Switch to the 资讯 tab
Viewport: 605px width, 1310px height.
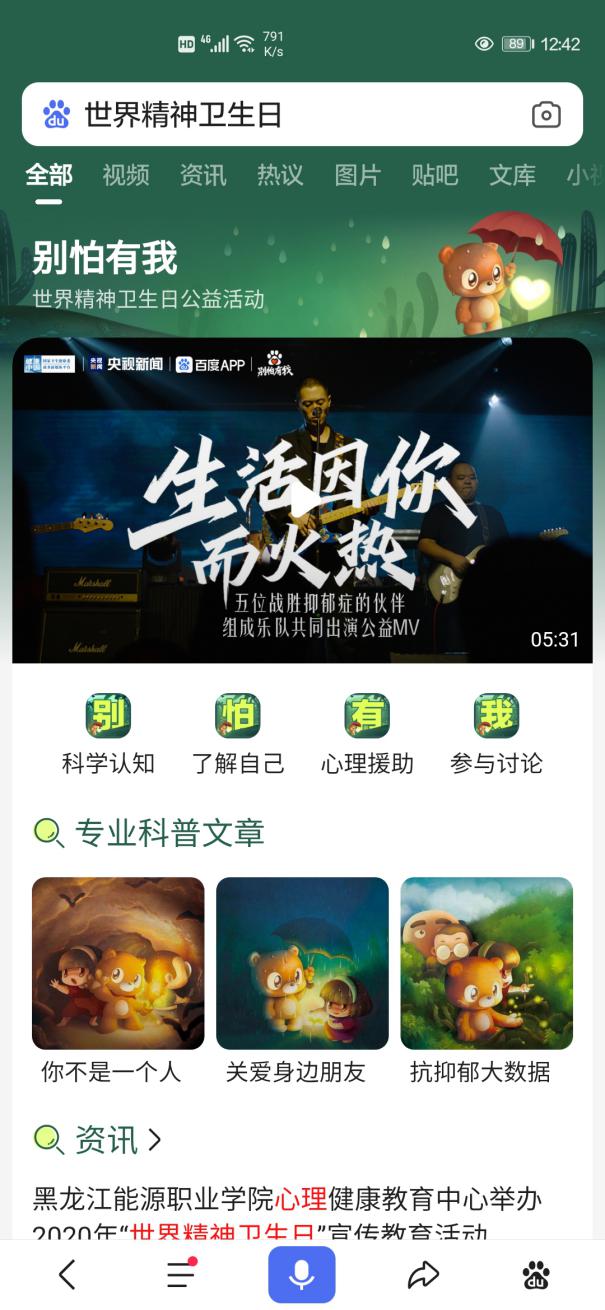click(x=203, y=175)
